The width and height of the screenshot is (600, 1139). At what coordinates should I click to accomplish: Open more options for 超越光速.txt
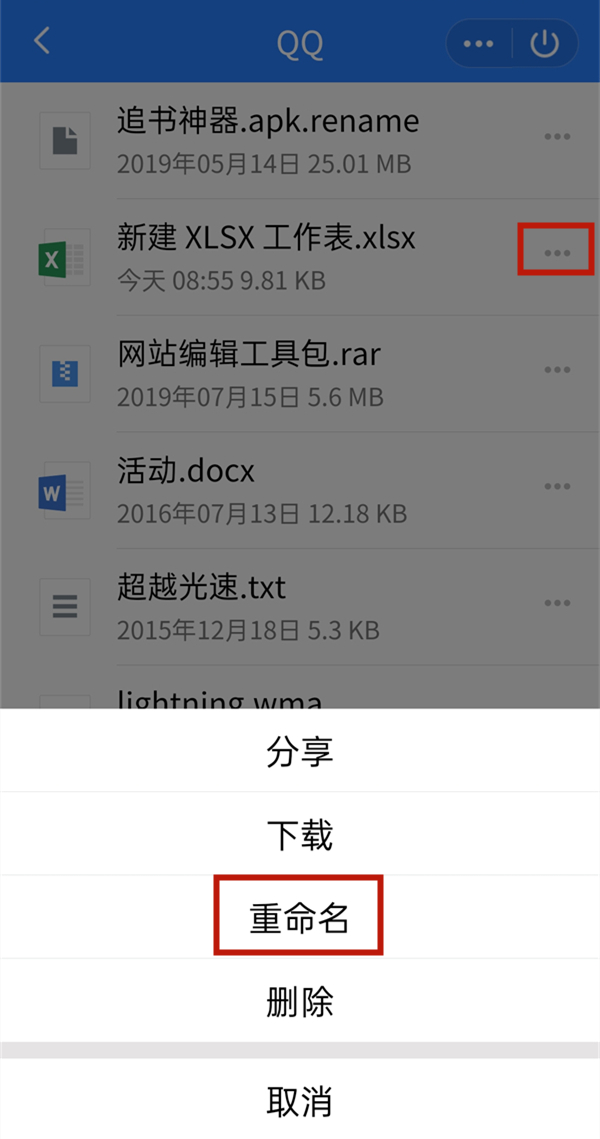(557, 603)
